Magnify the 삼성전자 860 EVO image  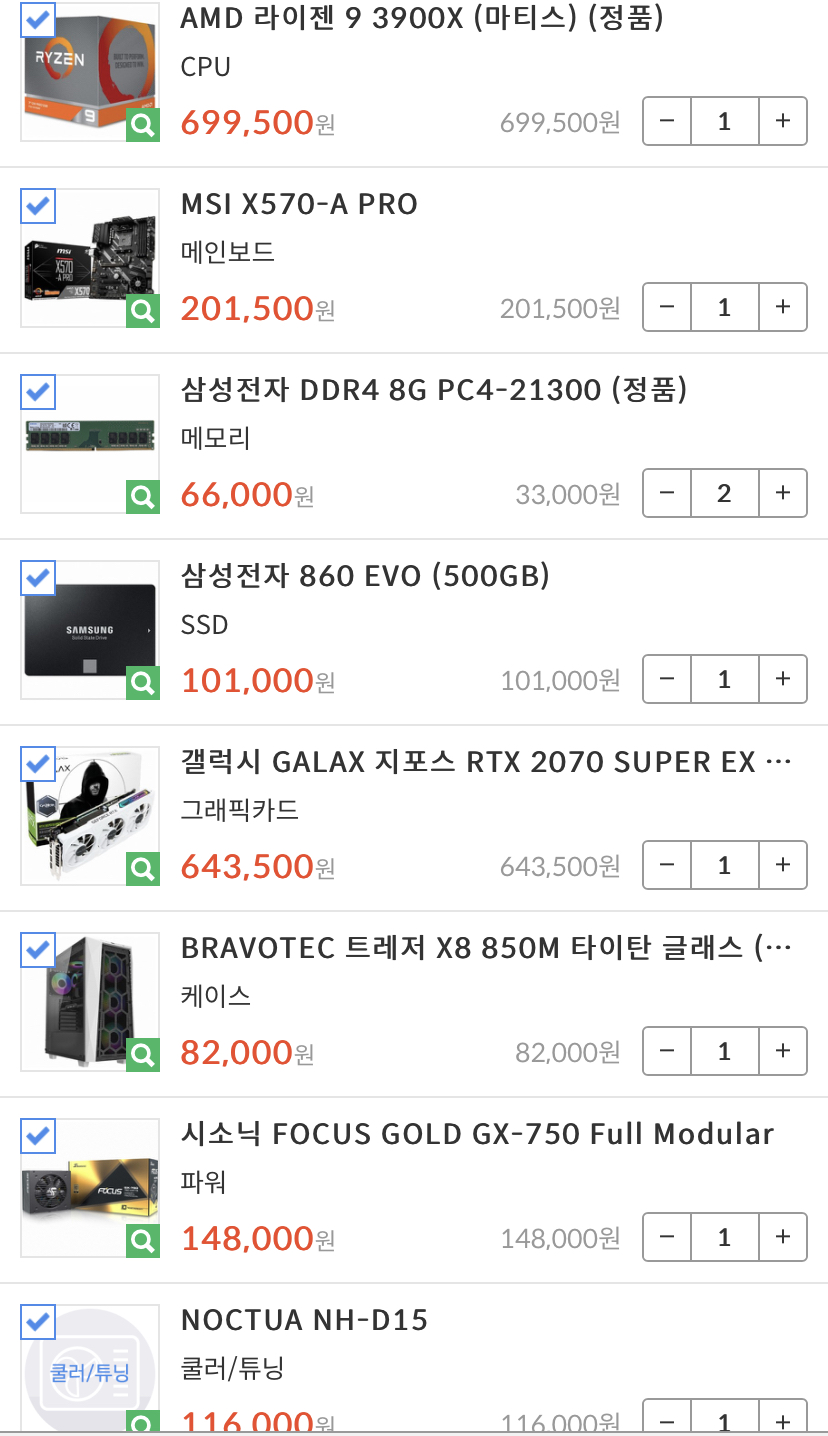click(143, 683)
